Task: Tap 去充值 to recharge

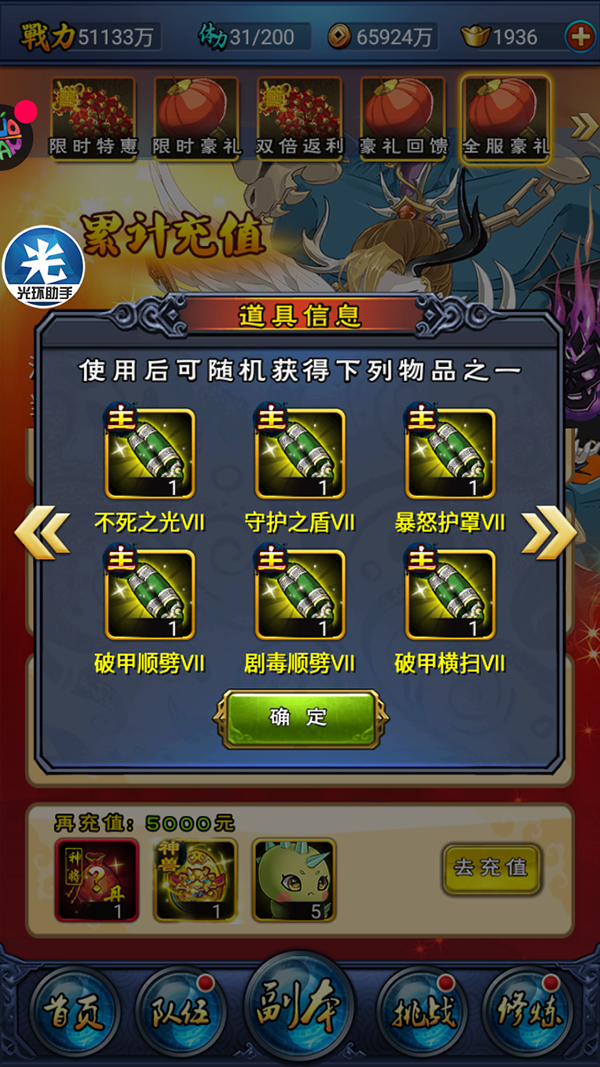Action: pyautogui.click(x=491, y=868)
